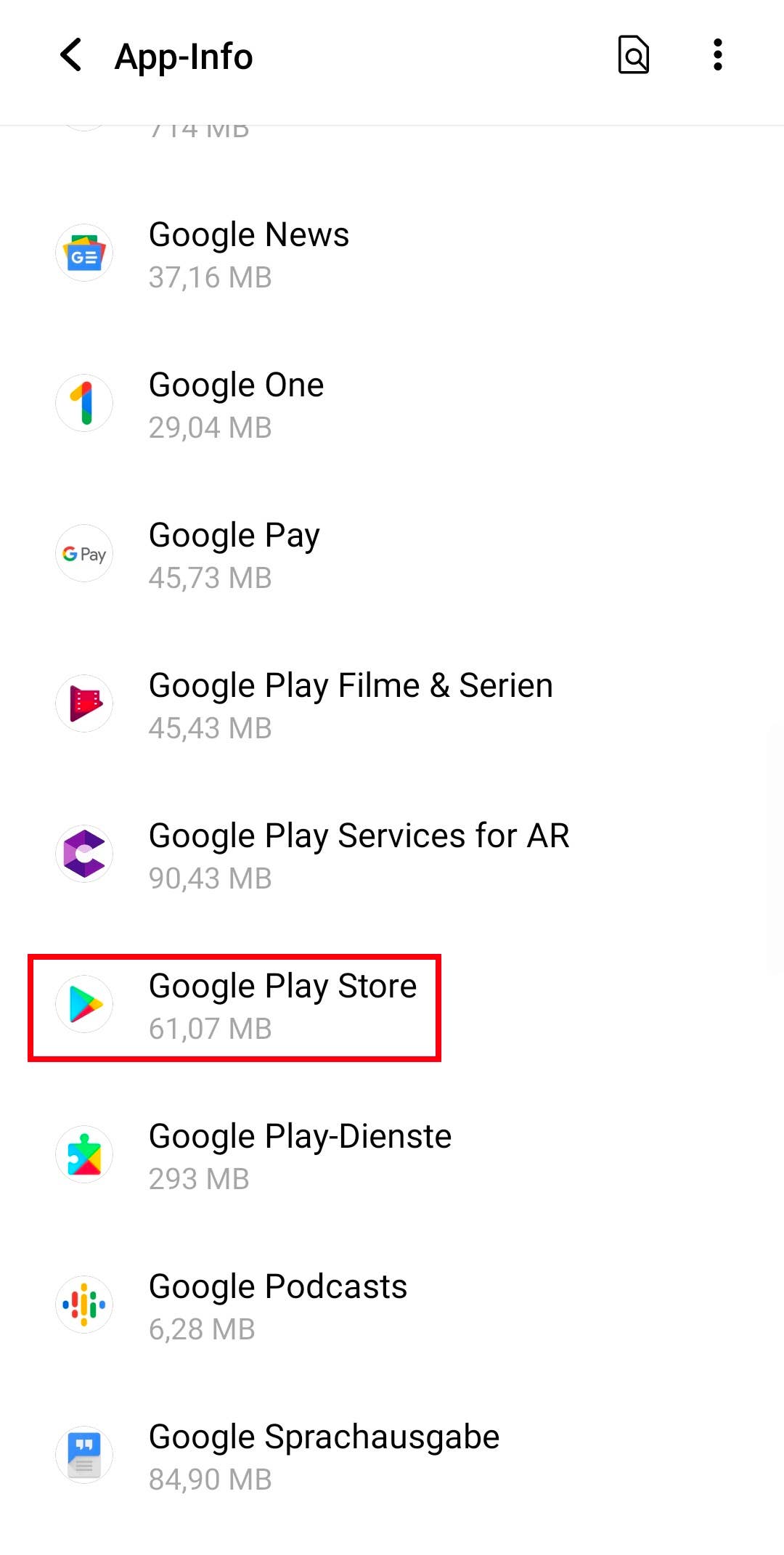Select the Google Play Filme & Serien icon
The width and height of the screenshot is (784, 1555).
84,703
